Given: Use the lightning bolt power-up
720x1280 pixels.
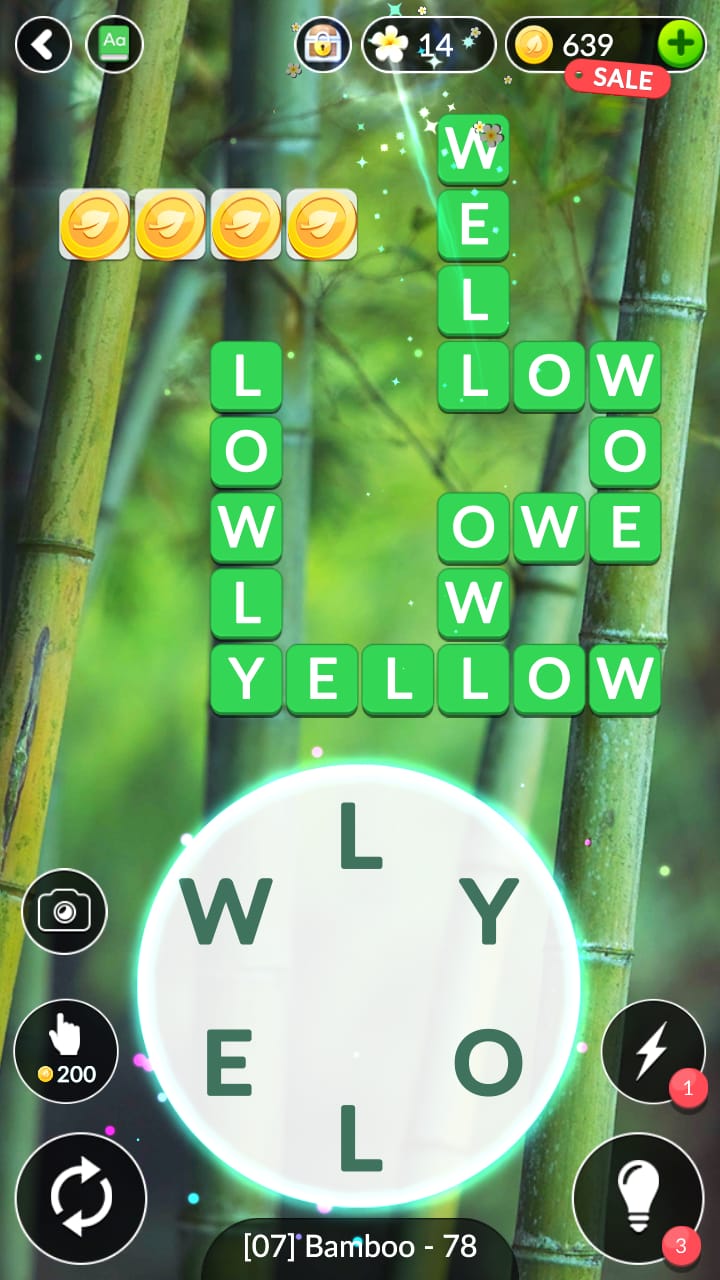Looking at the screenshot, I should 653,1051.
